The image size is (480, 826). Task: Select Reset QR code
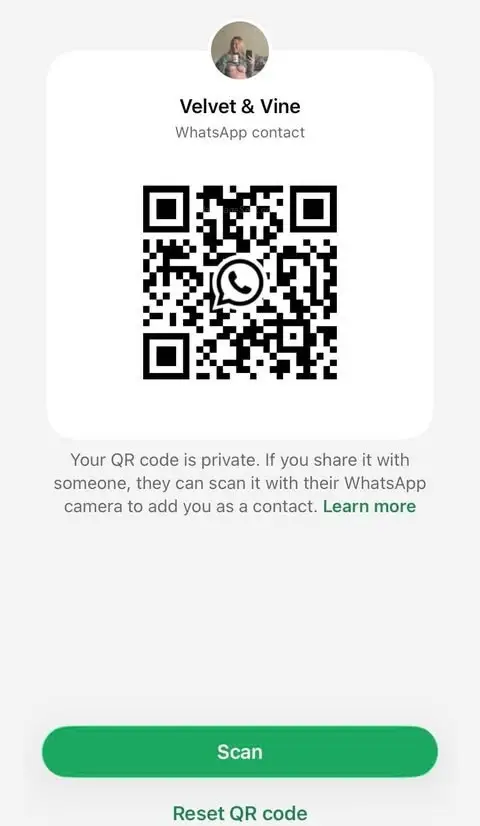240,814
